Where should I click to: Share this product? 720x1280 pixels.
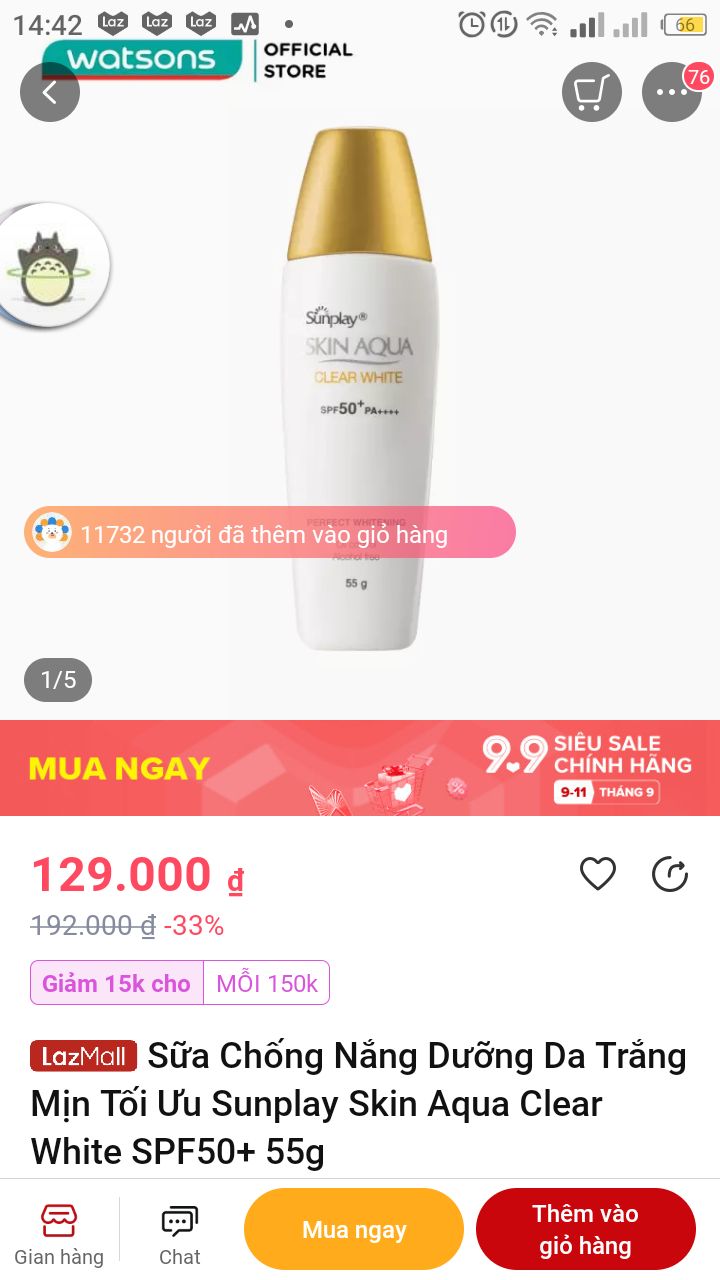pos(670,874)
